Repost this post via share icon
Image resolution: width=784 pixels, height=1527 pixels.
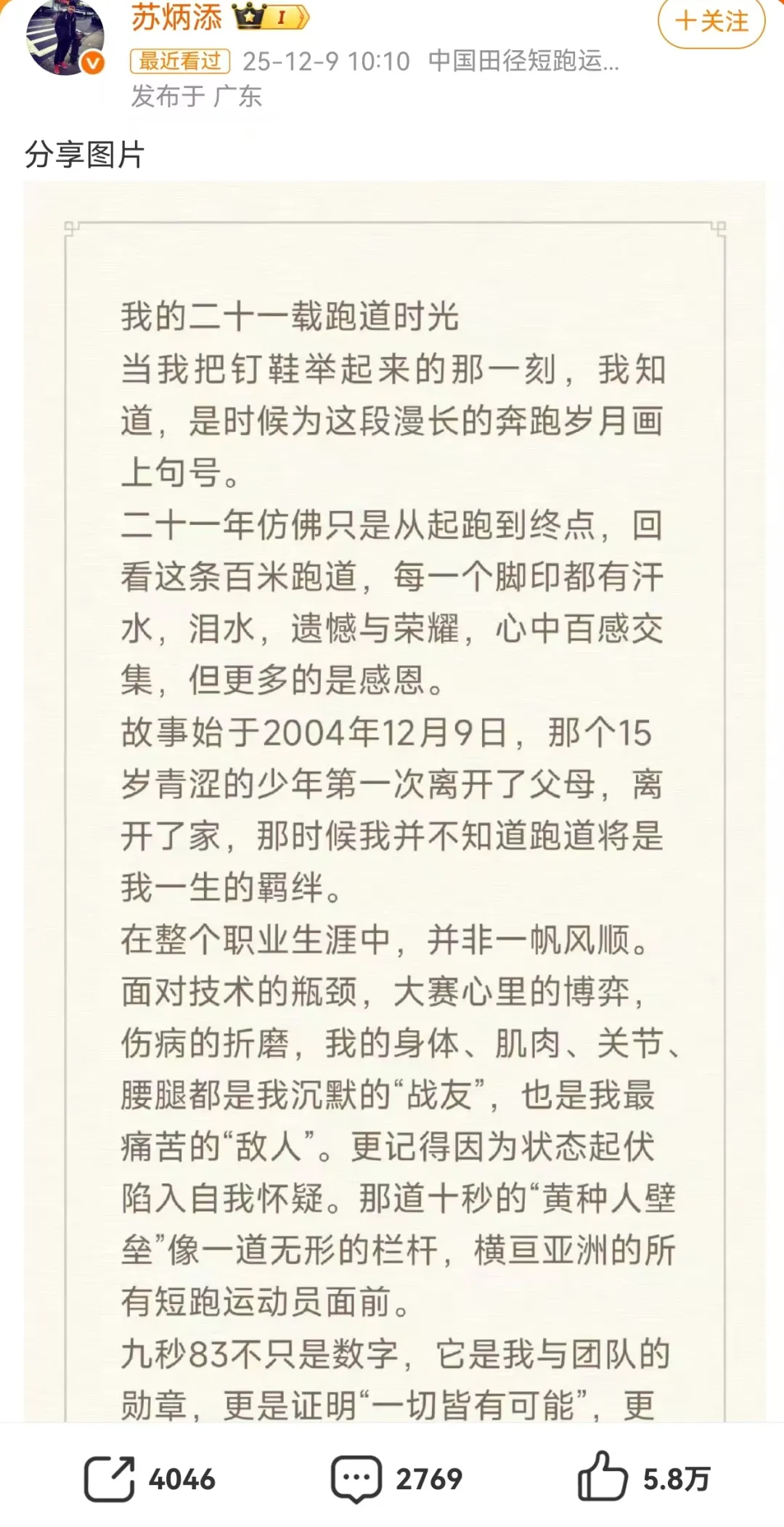click(110, 1479)
